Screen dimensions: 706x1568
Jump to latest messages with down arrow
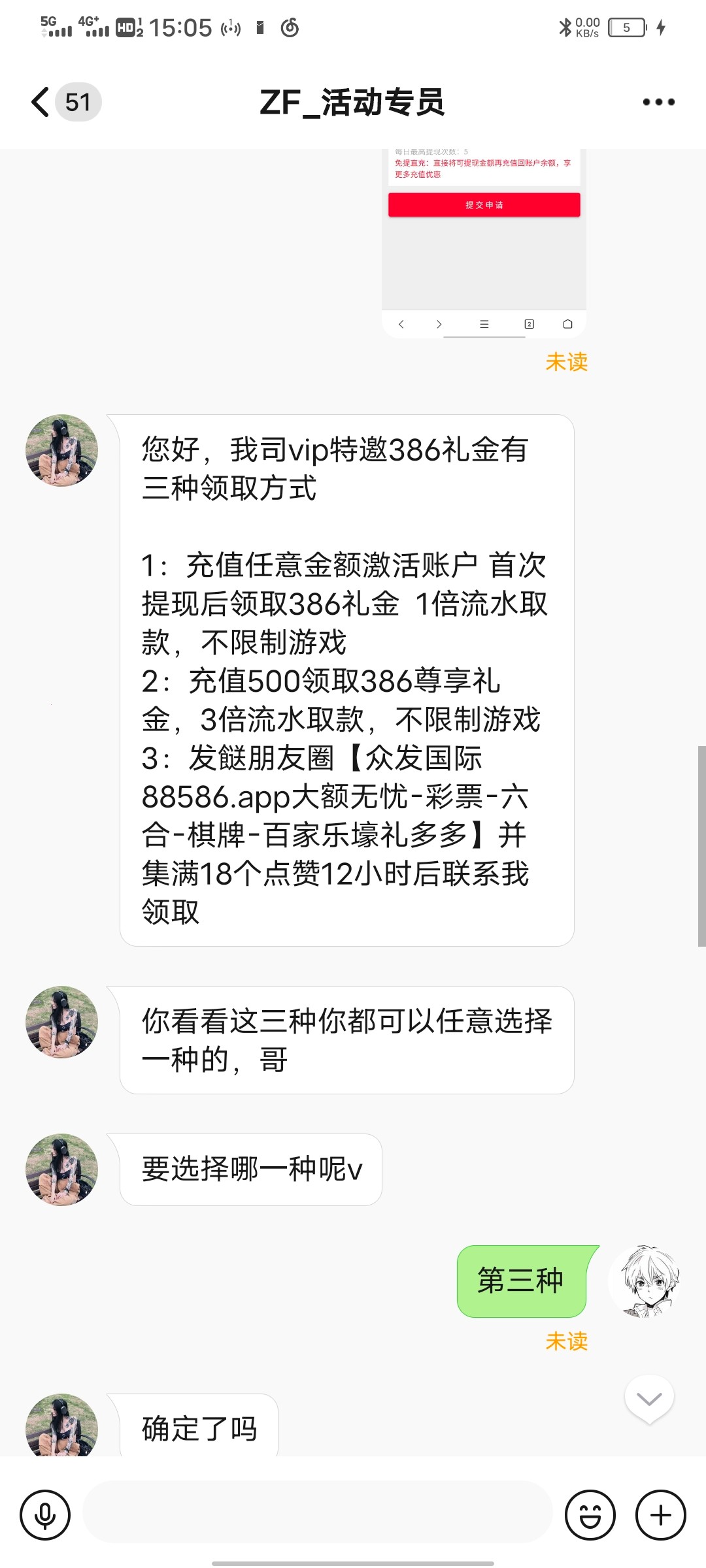pyautogui.click(x=648, y=1398)
